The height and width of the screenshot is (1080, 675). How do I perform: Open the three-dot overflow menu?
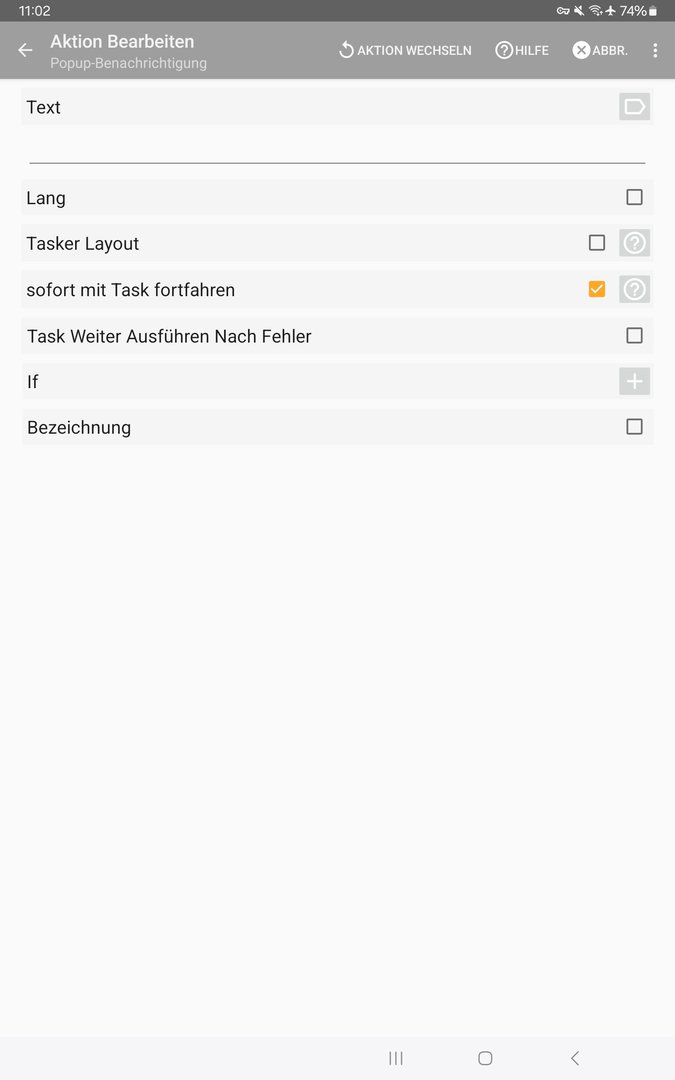coord(654,50)
